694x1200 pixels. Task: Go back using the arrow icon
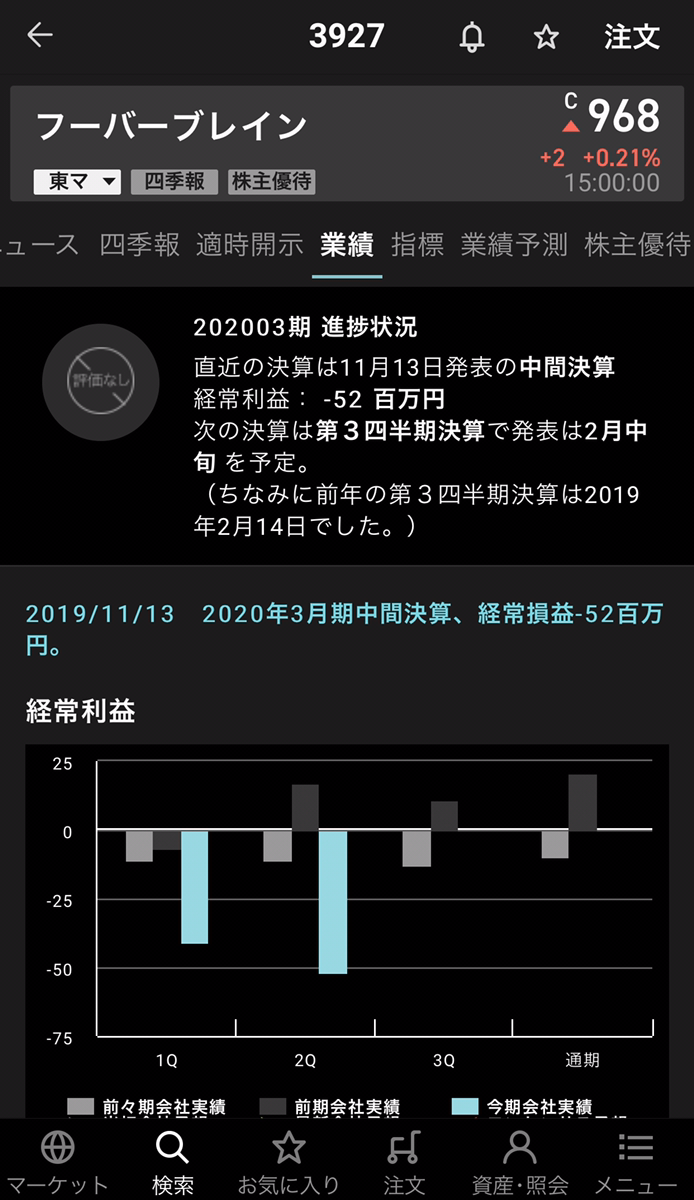pyautogui.click(x=40, y=36)
